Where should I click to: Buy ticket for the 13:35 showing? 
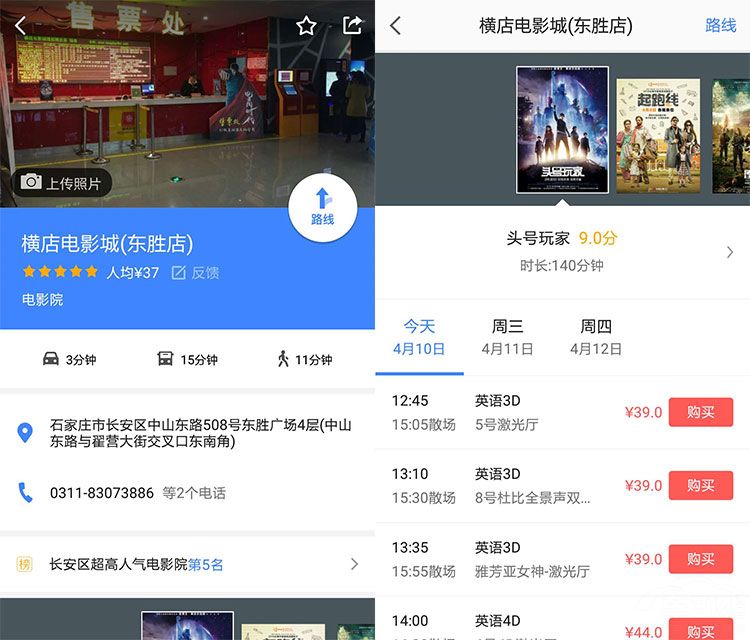pos(700,559)
